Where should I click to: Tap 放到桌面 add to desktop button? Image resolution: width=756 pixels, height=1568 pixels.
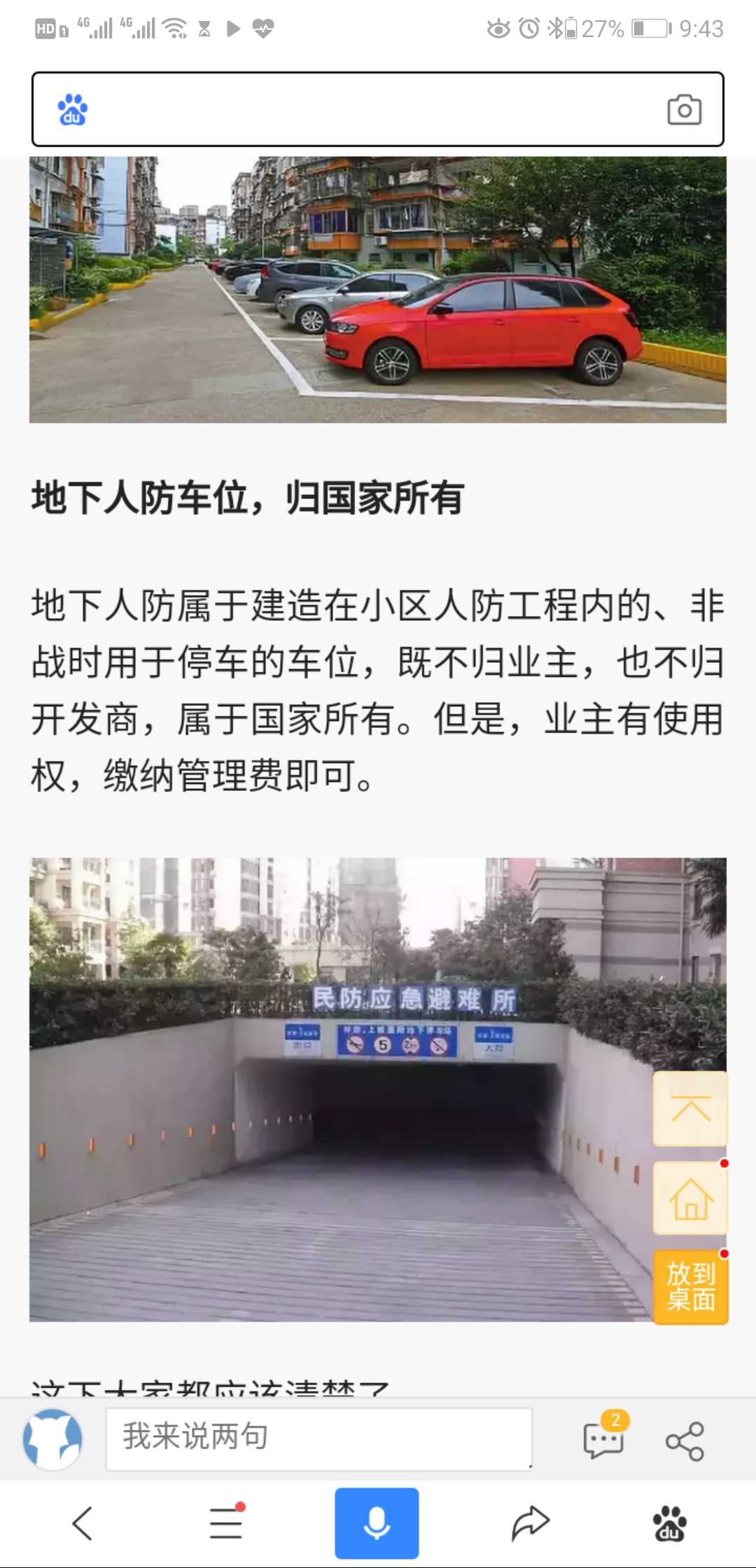point(690,1287)
